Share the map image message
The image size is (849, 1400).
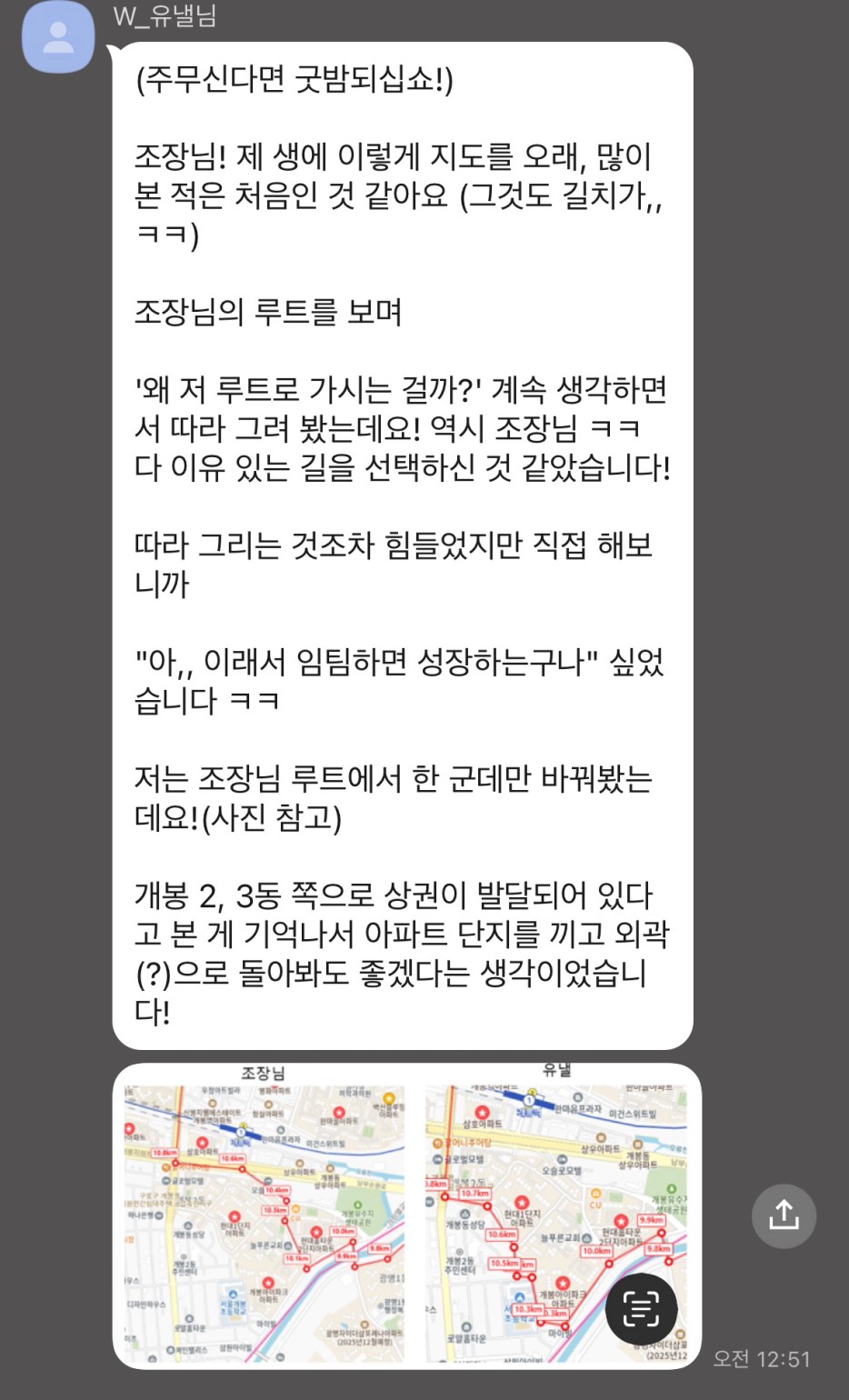pyautogui.click(x=784, y=1215)
